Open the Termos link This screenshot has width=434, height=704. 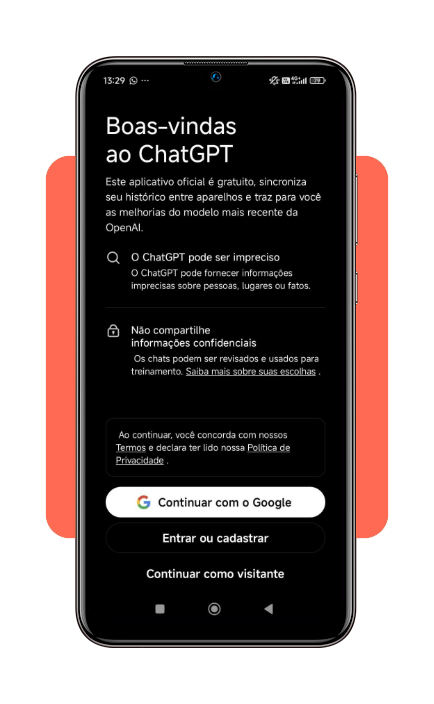coord(131,448)
